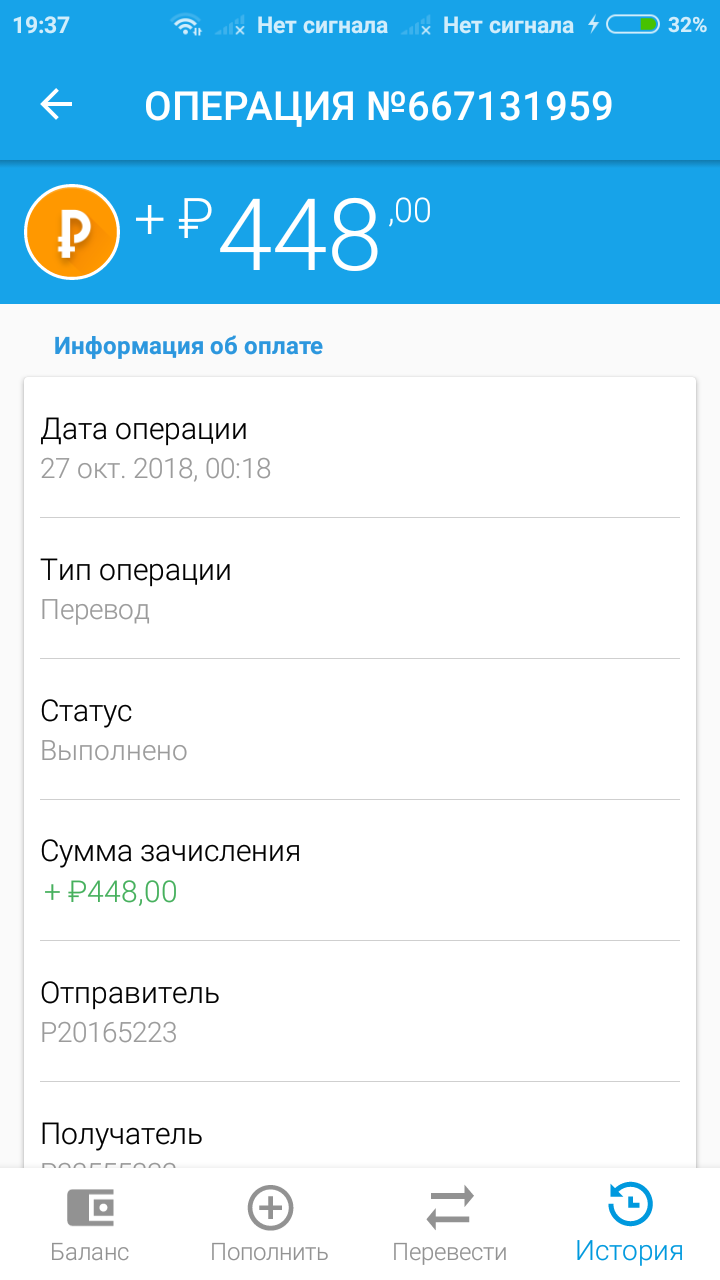Go back using the top arrow

tap(57, 105)
